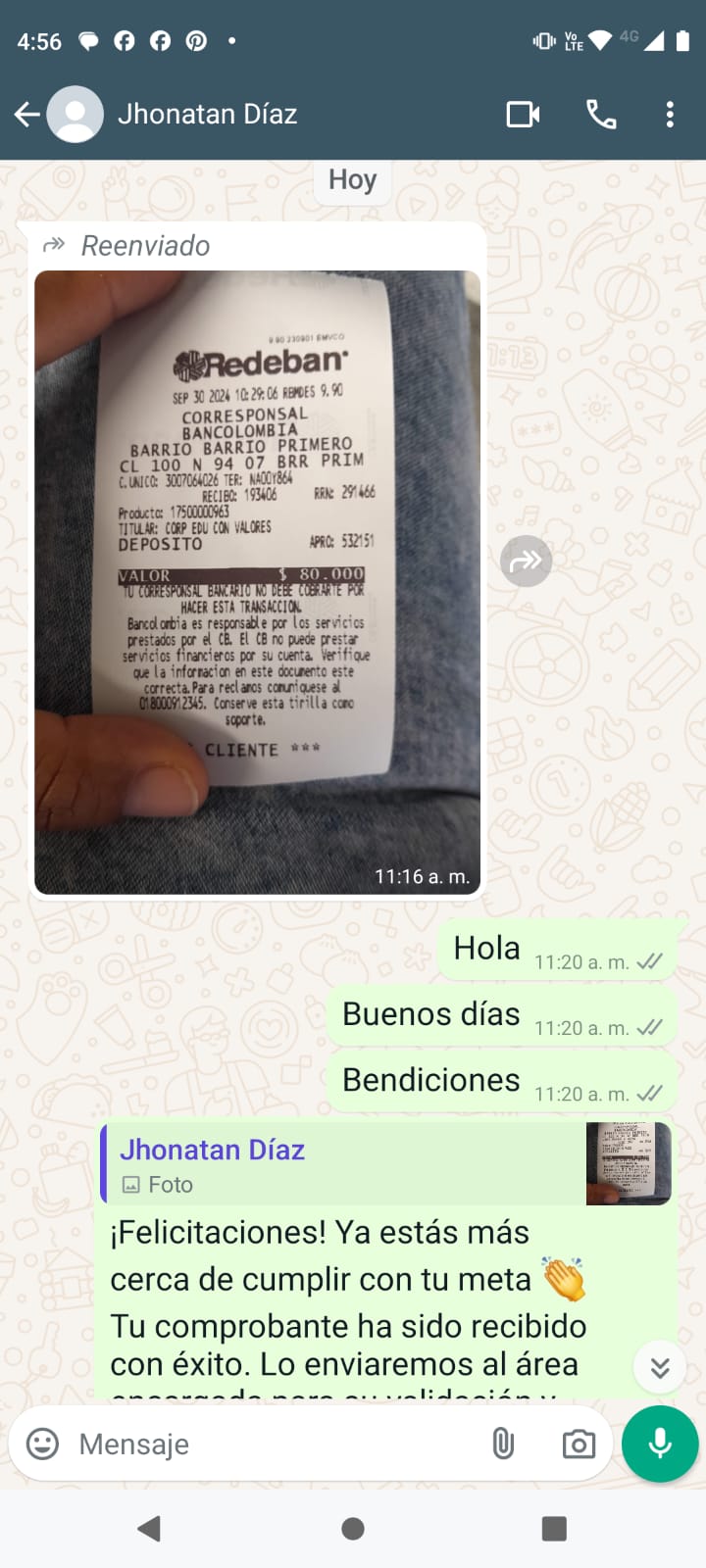Screen dimensions: 706x1568
Task: Open the chat overflow menu
Action: tap(670, 115)
